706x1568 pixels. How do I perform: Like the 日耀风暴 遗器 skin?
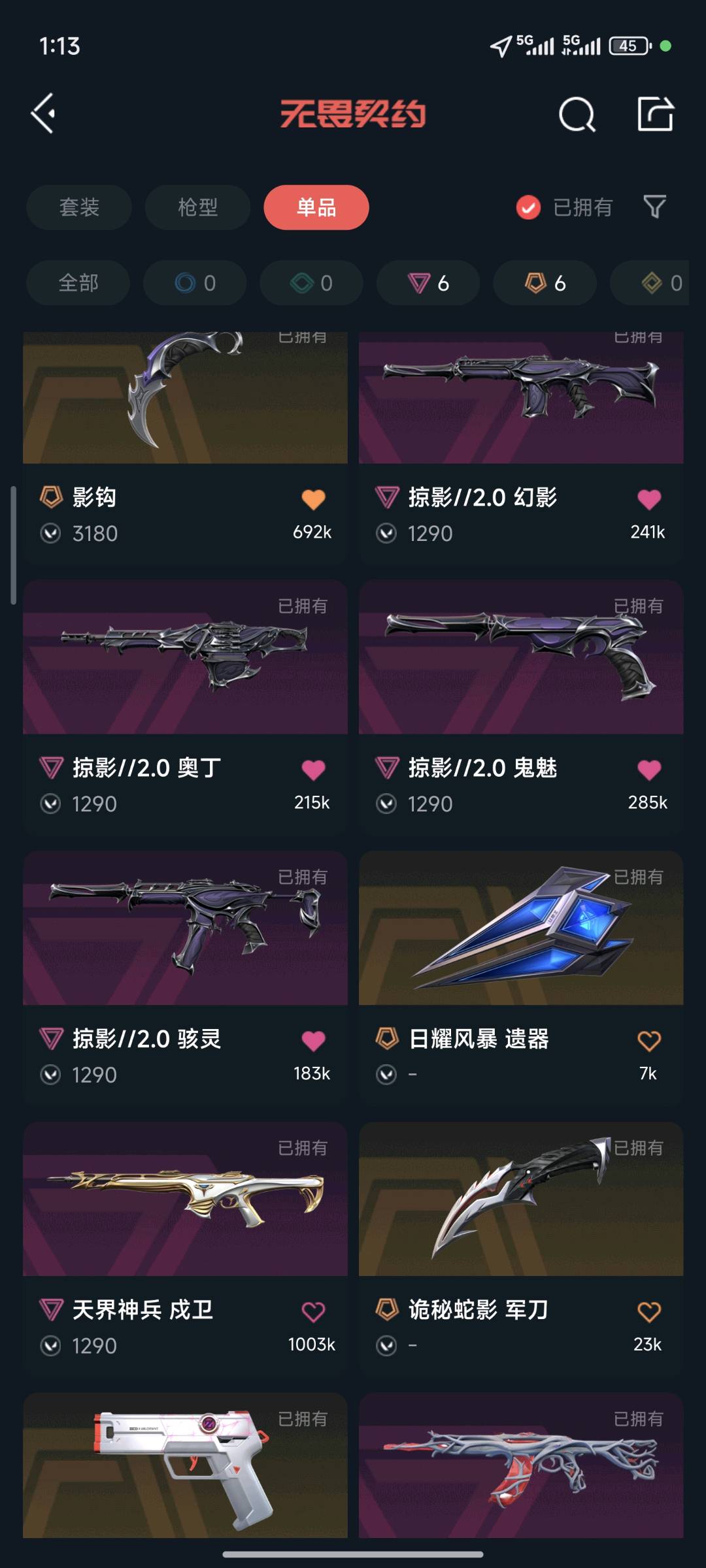point(648,1041)
